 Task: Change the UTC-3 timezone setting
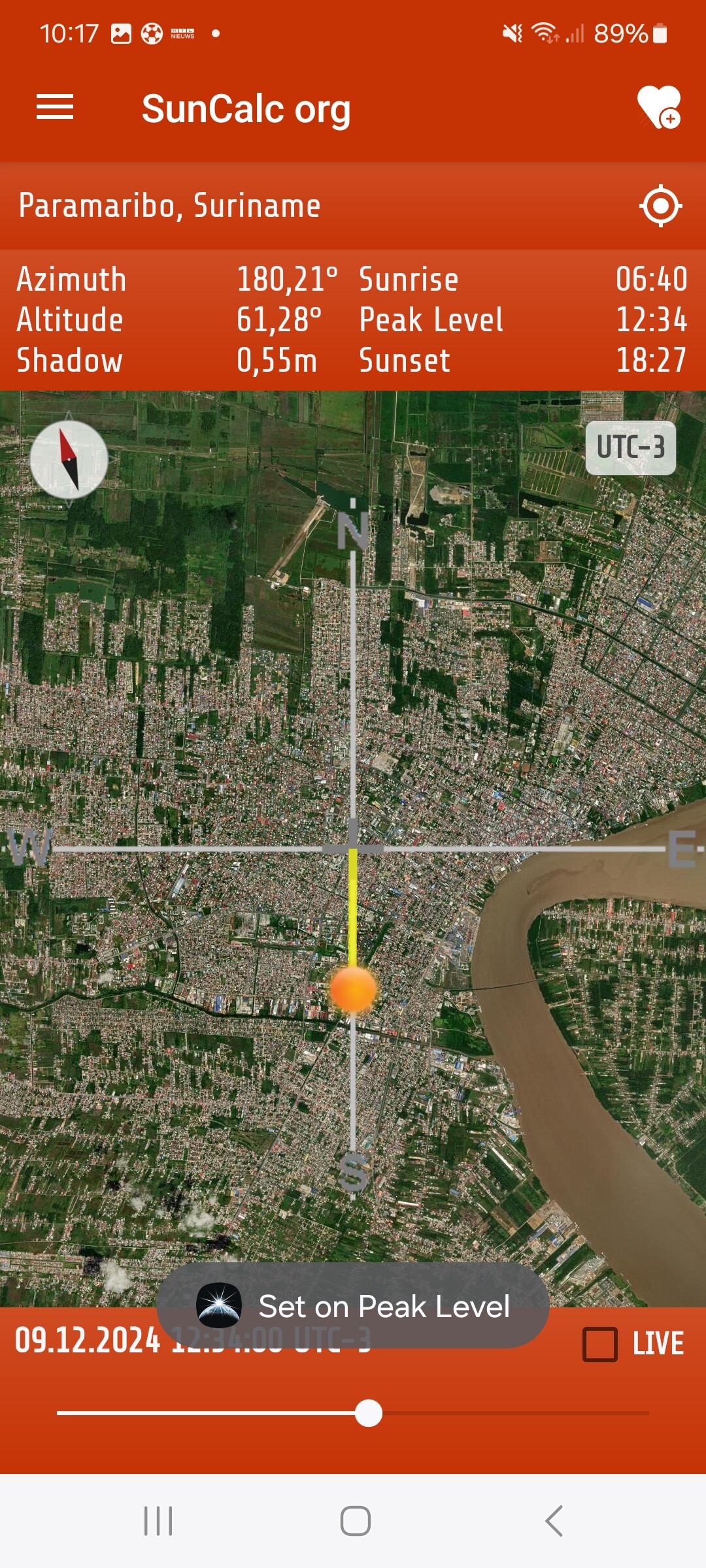tap(630, 448)
